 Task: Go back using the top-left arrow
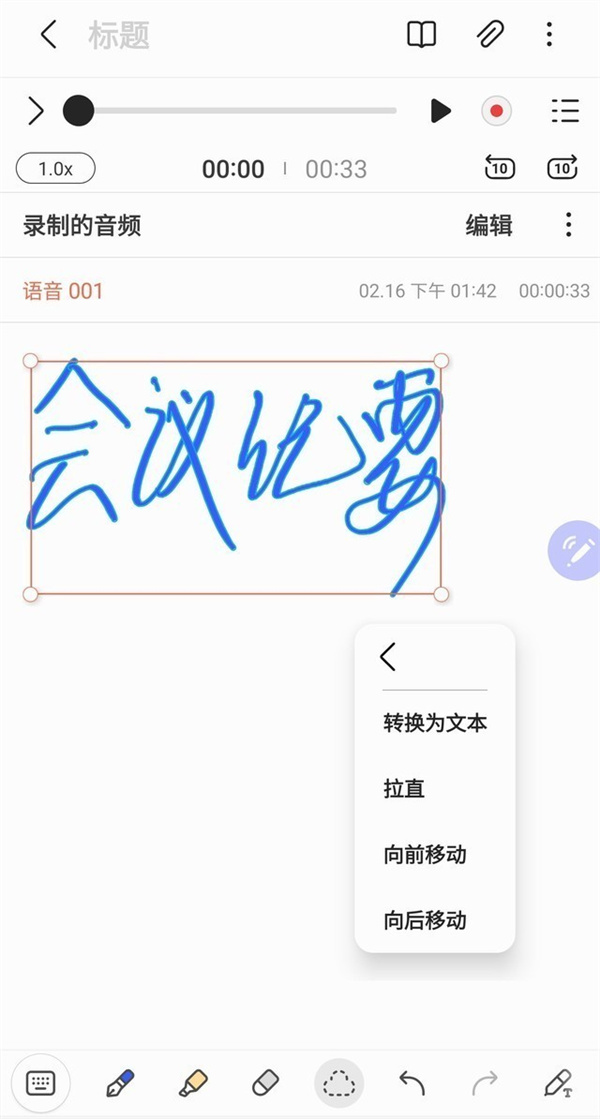pos(47,35)
